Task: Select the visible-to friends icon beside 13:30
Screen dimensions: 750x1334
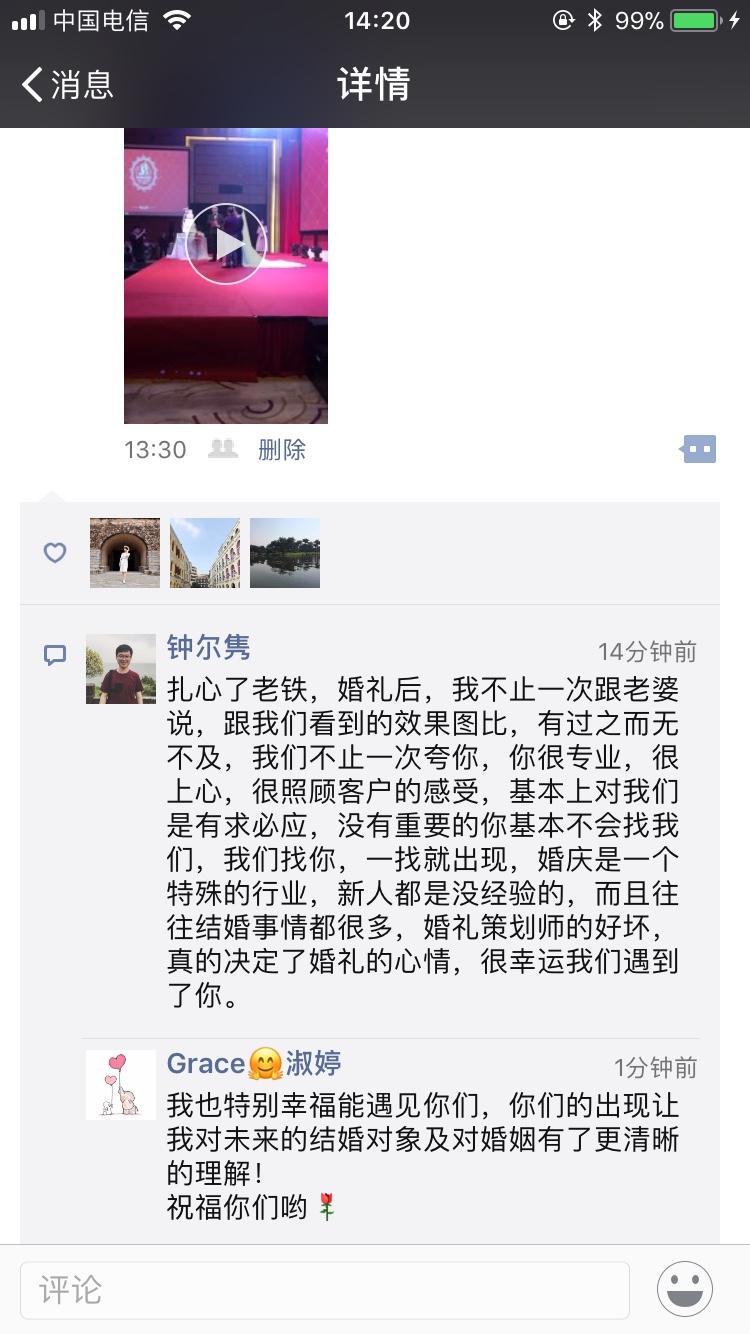Action: click(x=222, y=450)
